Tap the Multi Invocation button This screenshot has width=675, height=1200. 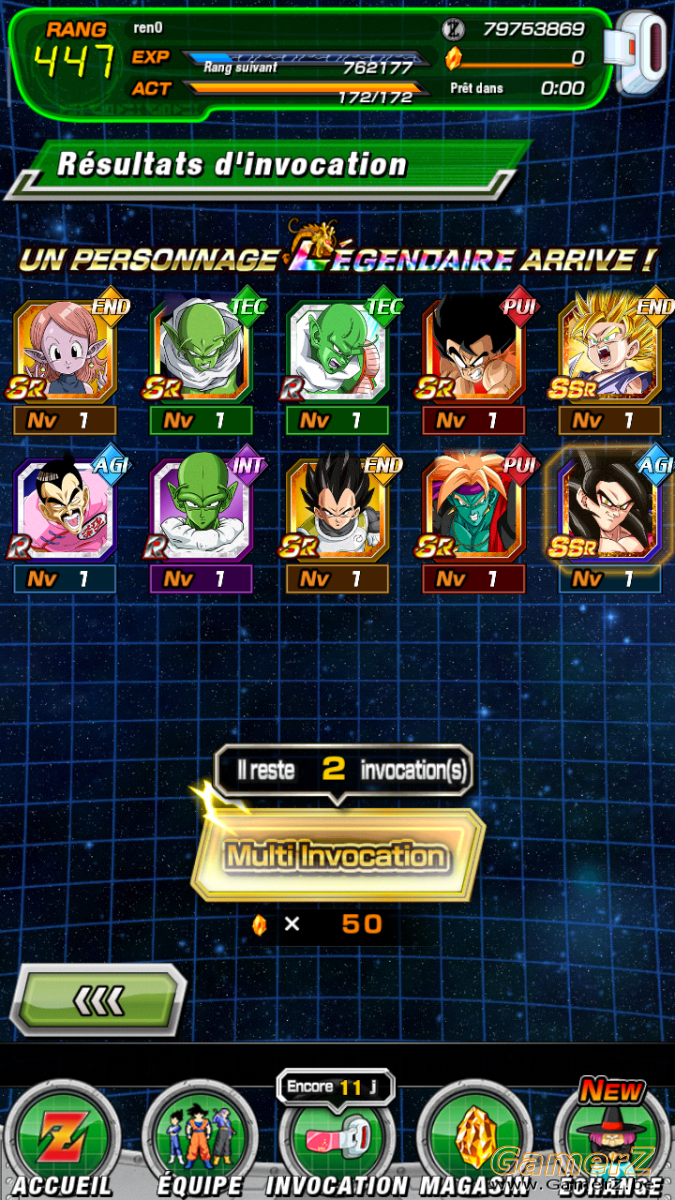click(337, 856)
